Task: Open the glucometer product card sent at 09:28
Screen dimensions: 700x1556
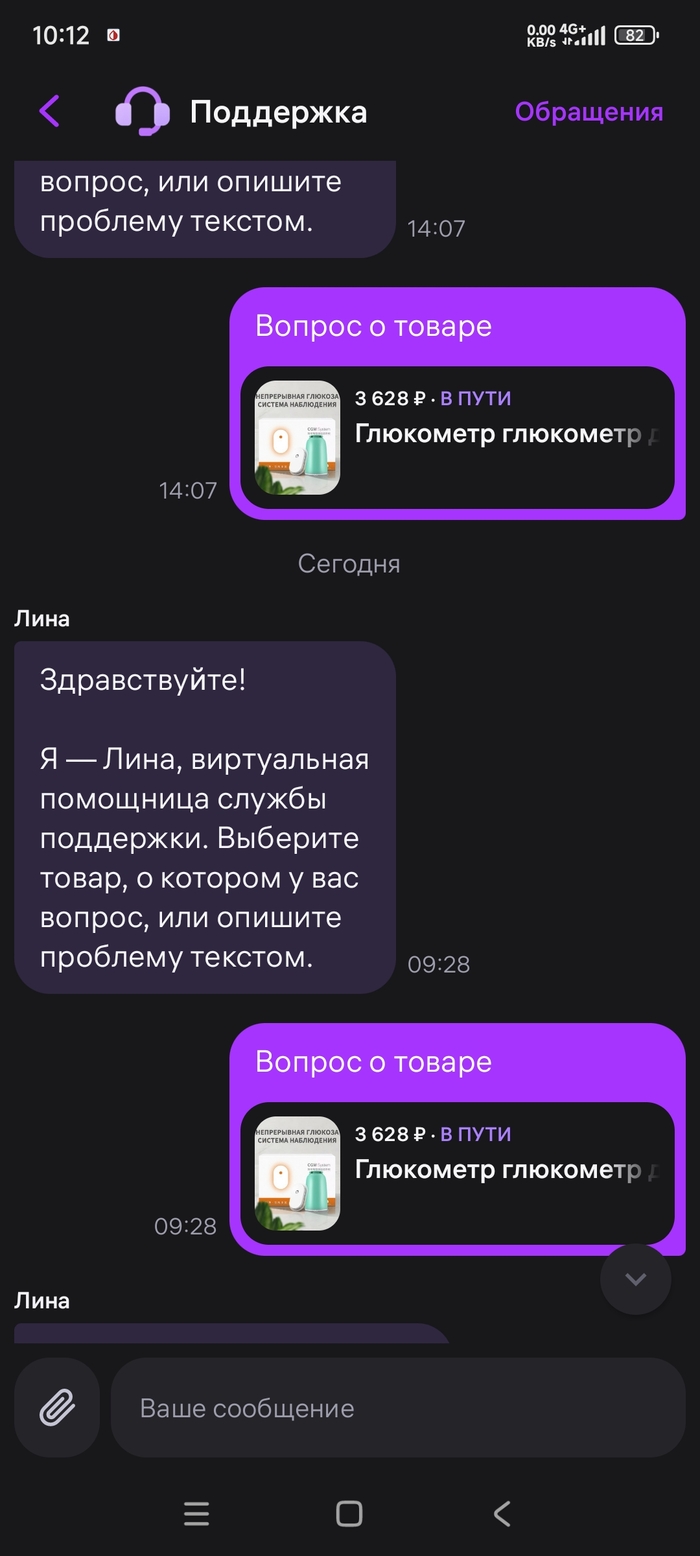Action: coord(457,1173)
